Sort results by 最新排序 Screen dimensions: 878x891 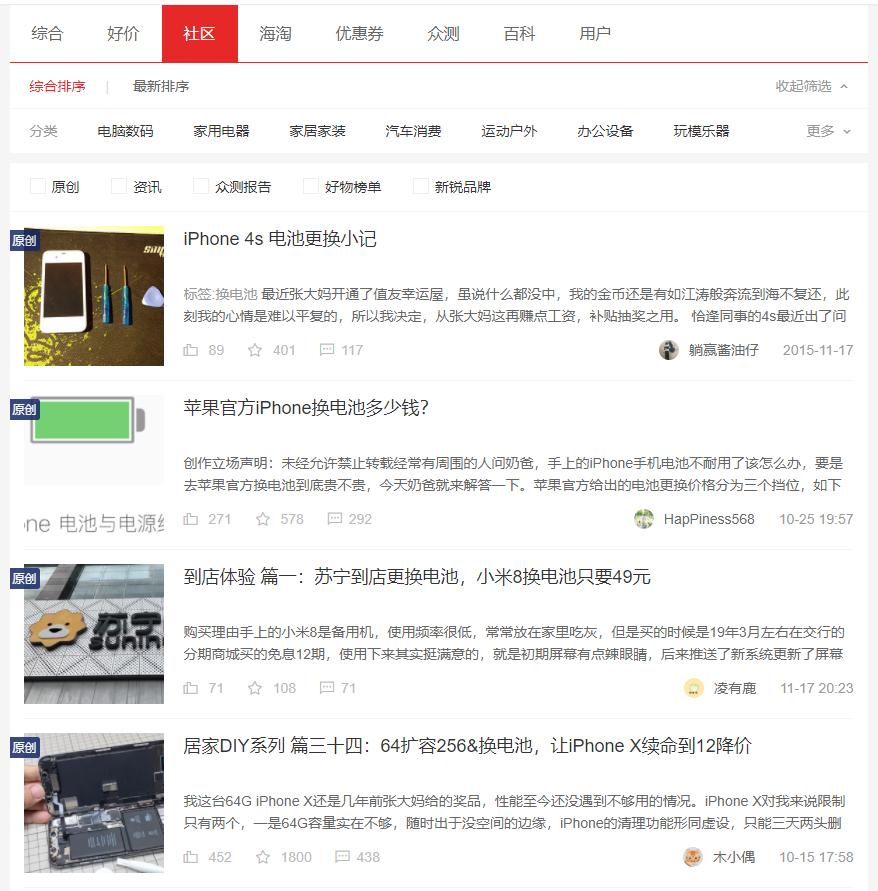pos(161,87)
